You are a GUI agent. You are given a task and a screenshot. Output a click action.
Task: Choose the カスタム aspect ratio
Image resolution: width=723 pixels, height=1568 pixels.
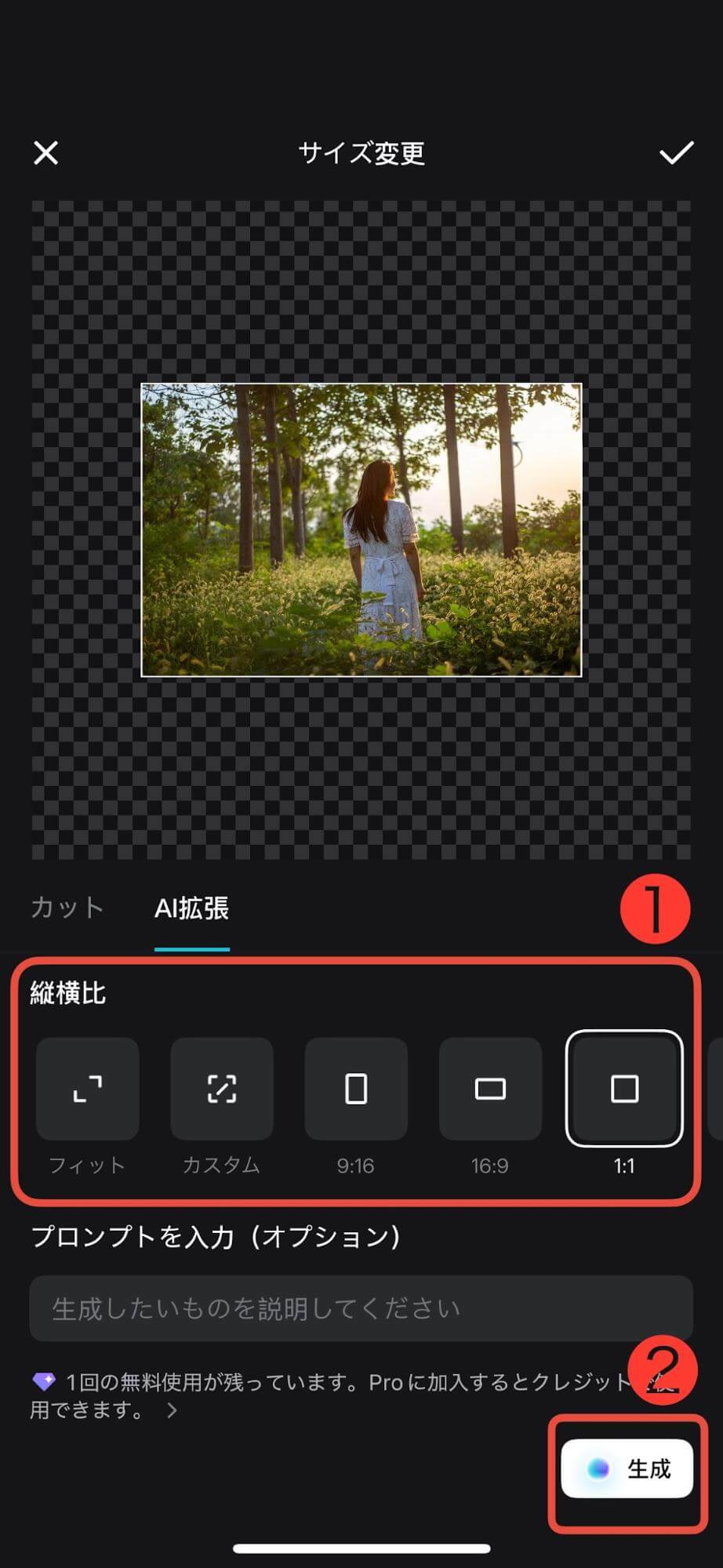(x=222, y=1089)
